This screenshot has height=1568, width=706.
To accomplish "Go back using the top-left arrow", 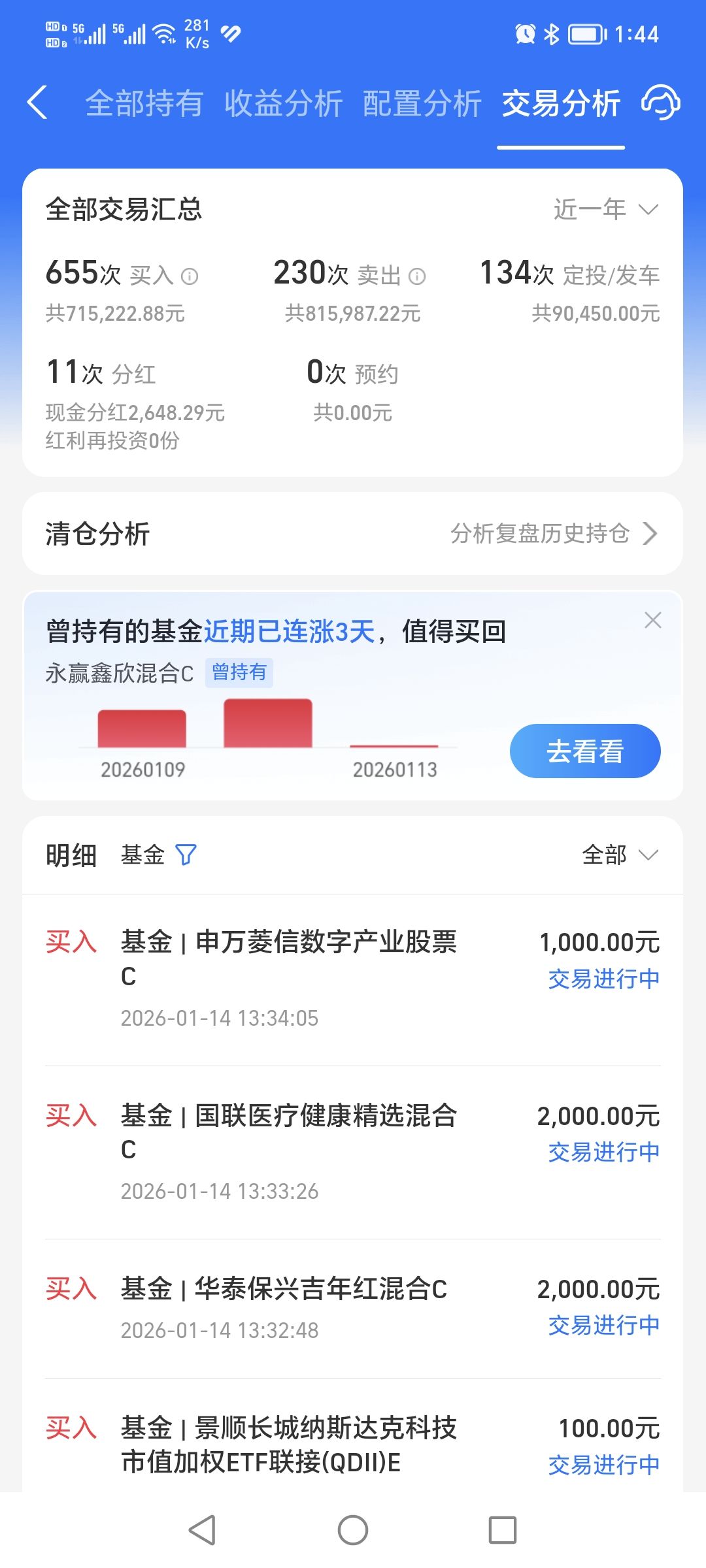I will pos(37,103).
